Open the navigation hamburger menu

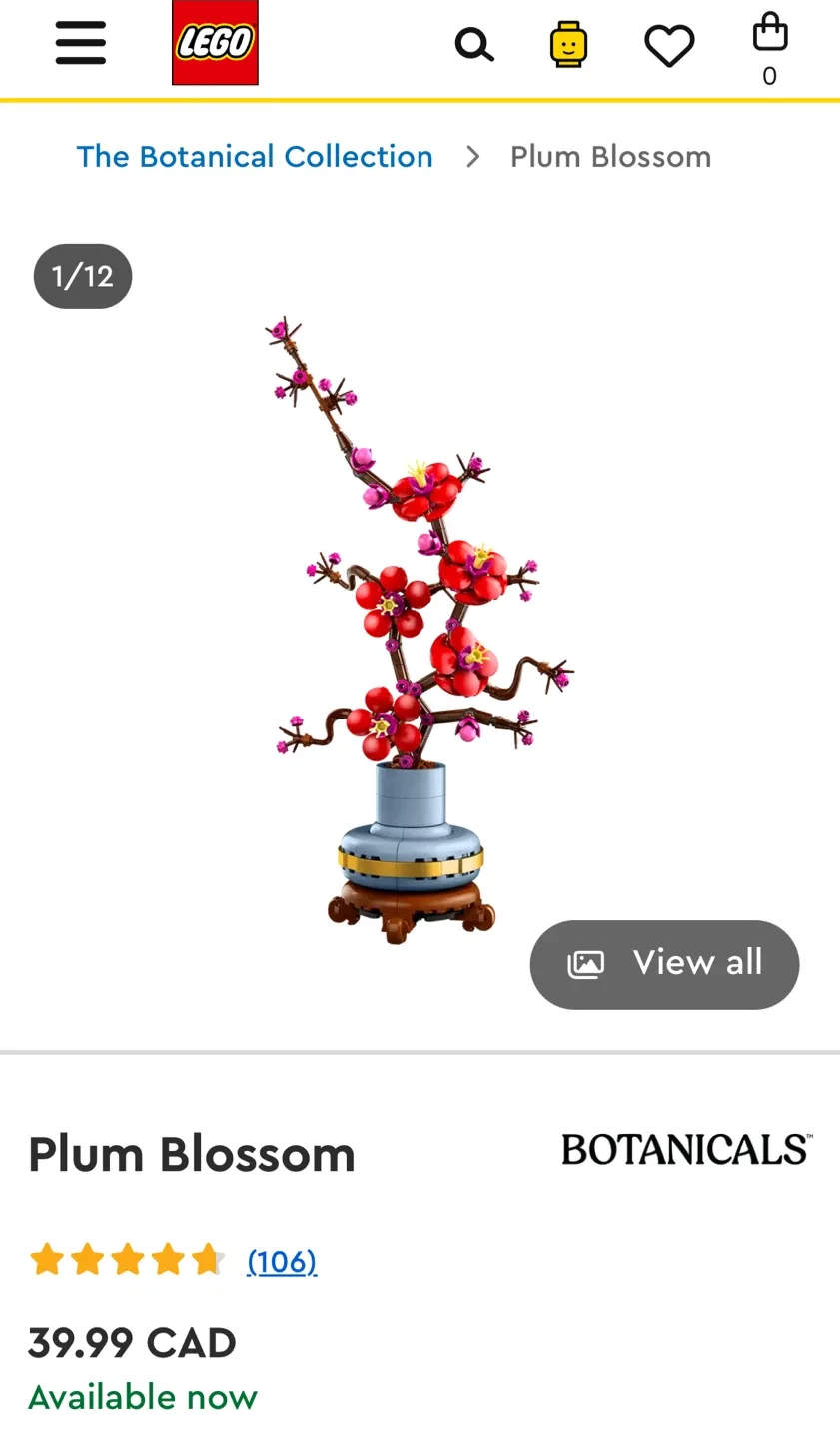[80, 44]
